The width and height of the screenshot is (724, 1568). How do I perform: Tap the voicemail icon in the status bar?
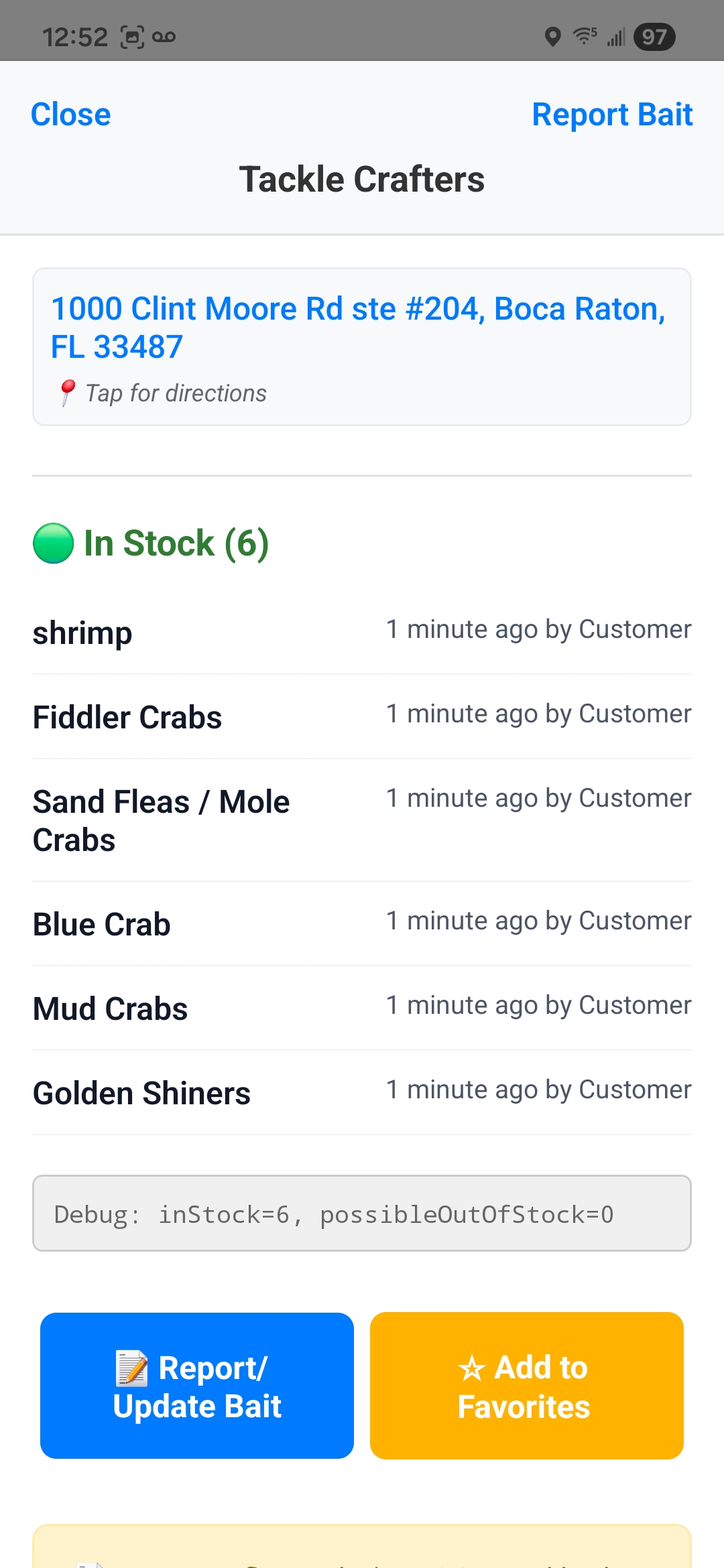166,36
